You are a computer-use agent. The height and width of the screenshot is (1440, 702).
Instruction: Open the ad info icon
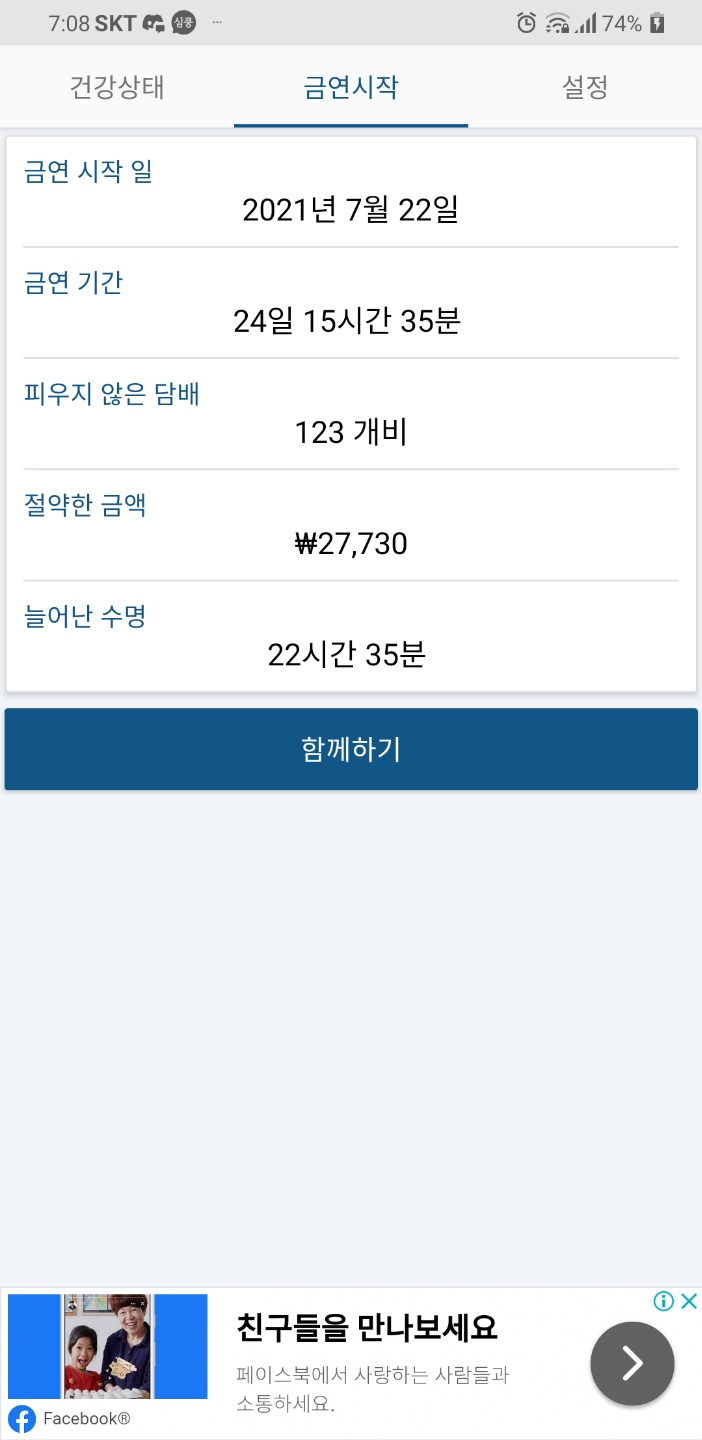click(664, 1301)
